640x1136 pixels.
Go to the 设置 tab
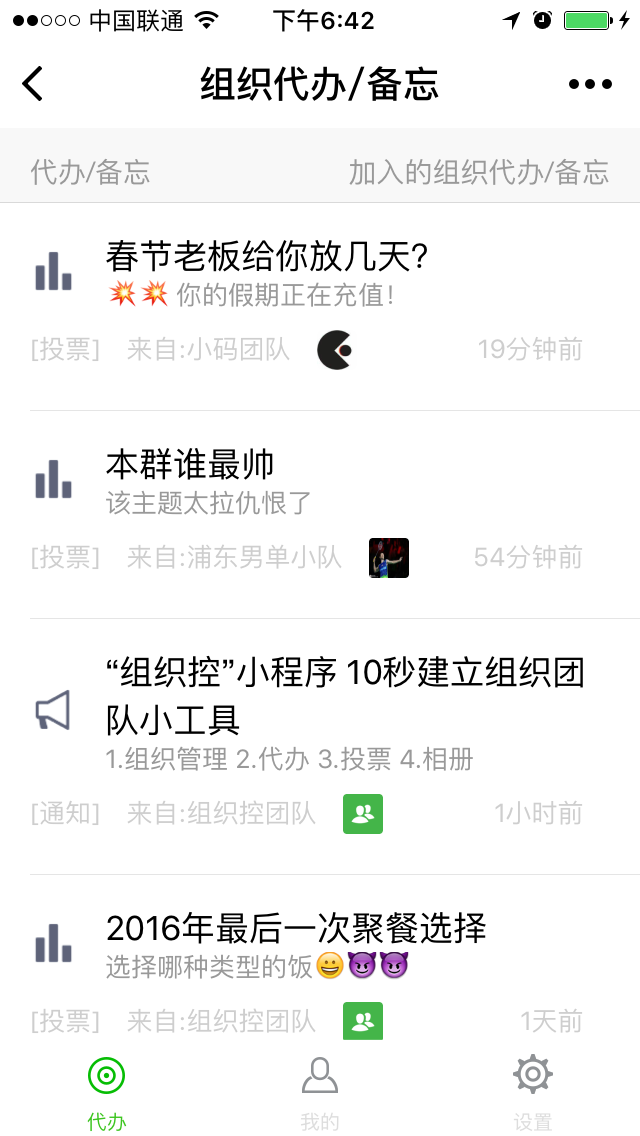point(533,1092)
